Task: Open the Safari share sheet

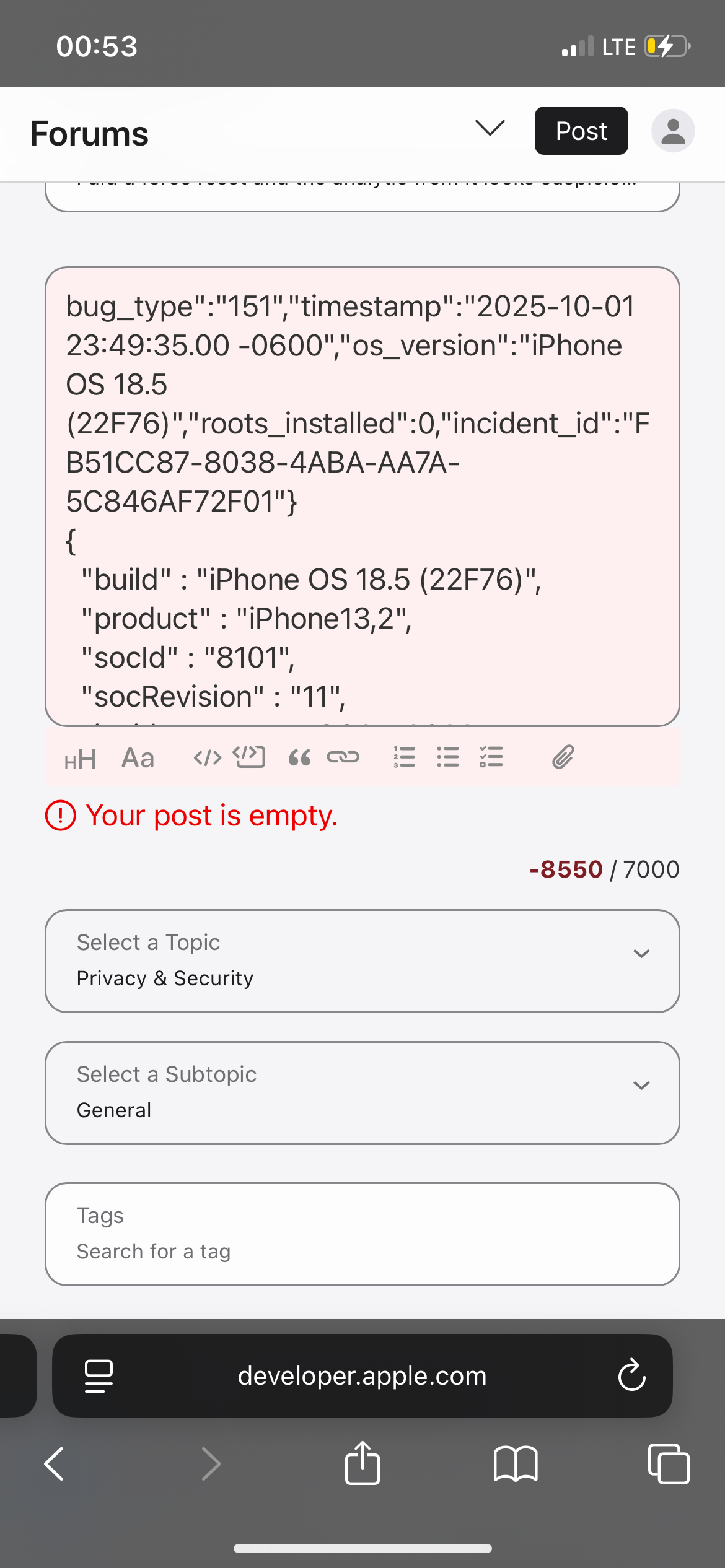Action: pyautogui.click(x=362, y=1464)
